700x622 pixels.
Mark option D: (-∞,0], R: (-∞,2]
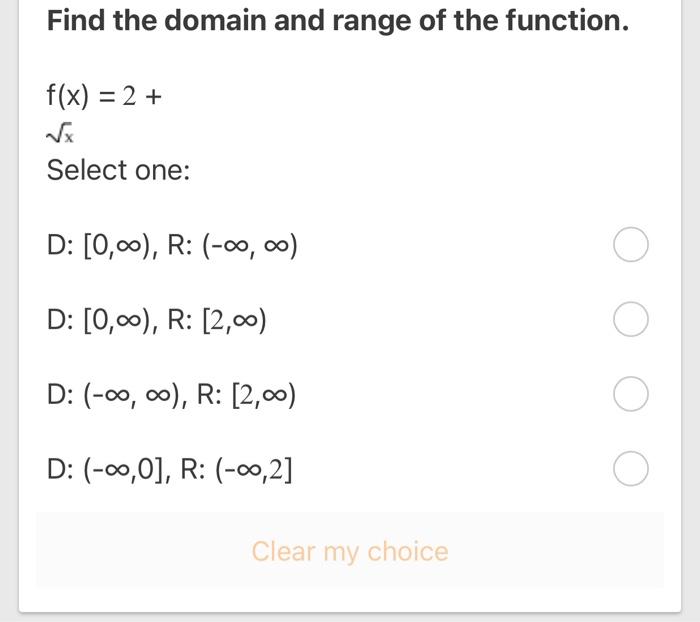coord(631,468)
